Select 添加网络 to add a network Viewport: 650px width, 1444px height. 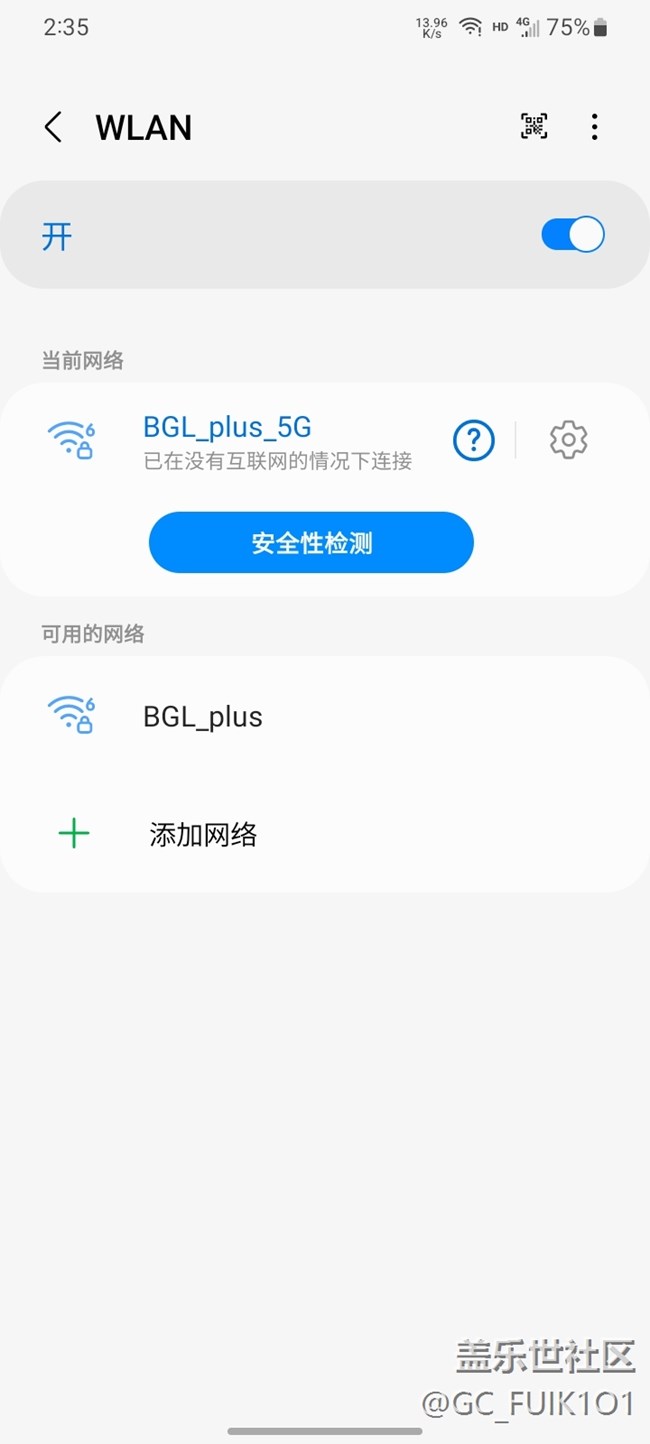tap(325, 834)
